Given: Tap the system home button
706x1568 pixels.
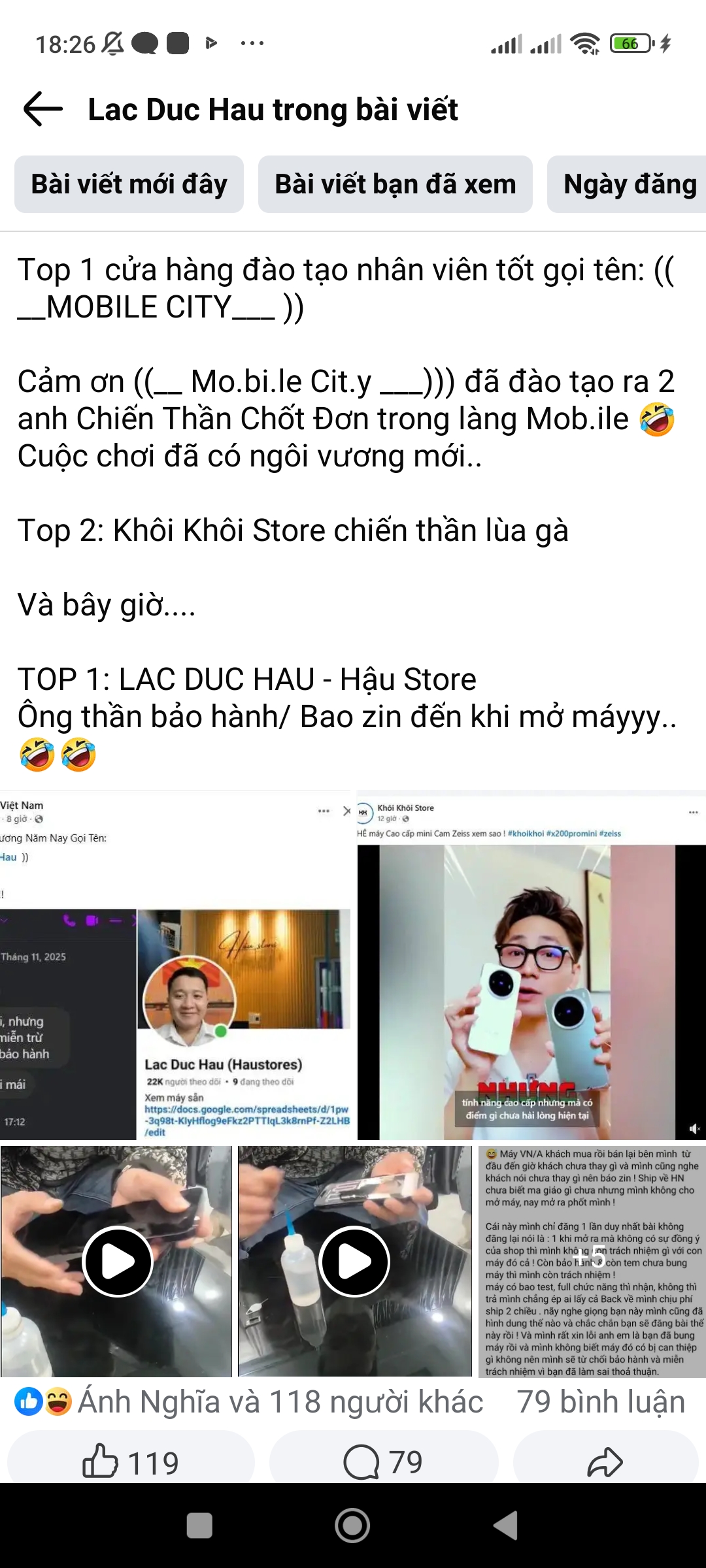Looking at the screenshot, I should pyautogui.click(x=352, y=1526).
